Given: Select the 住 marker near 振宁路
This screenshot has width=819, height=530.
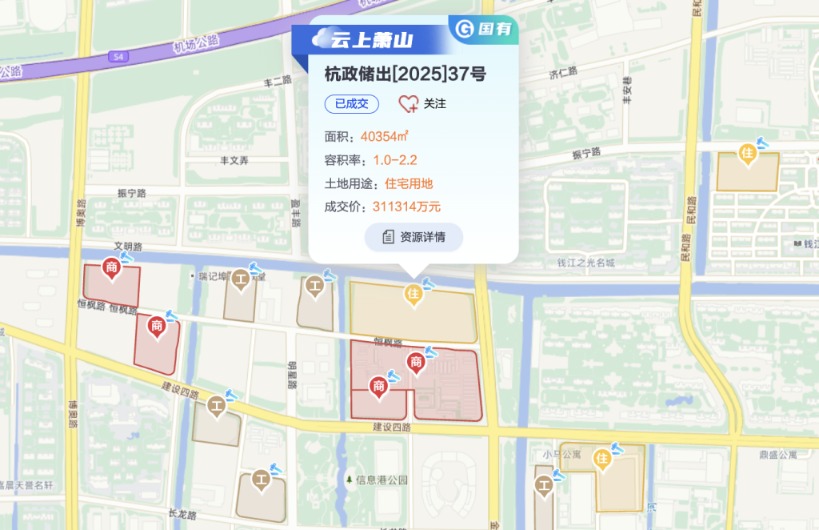Looking at the screenshot, I should (746, 154).
